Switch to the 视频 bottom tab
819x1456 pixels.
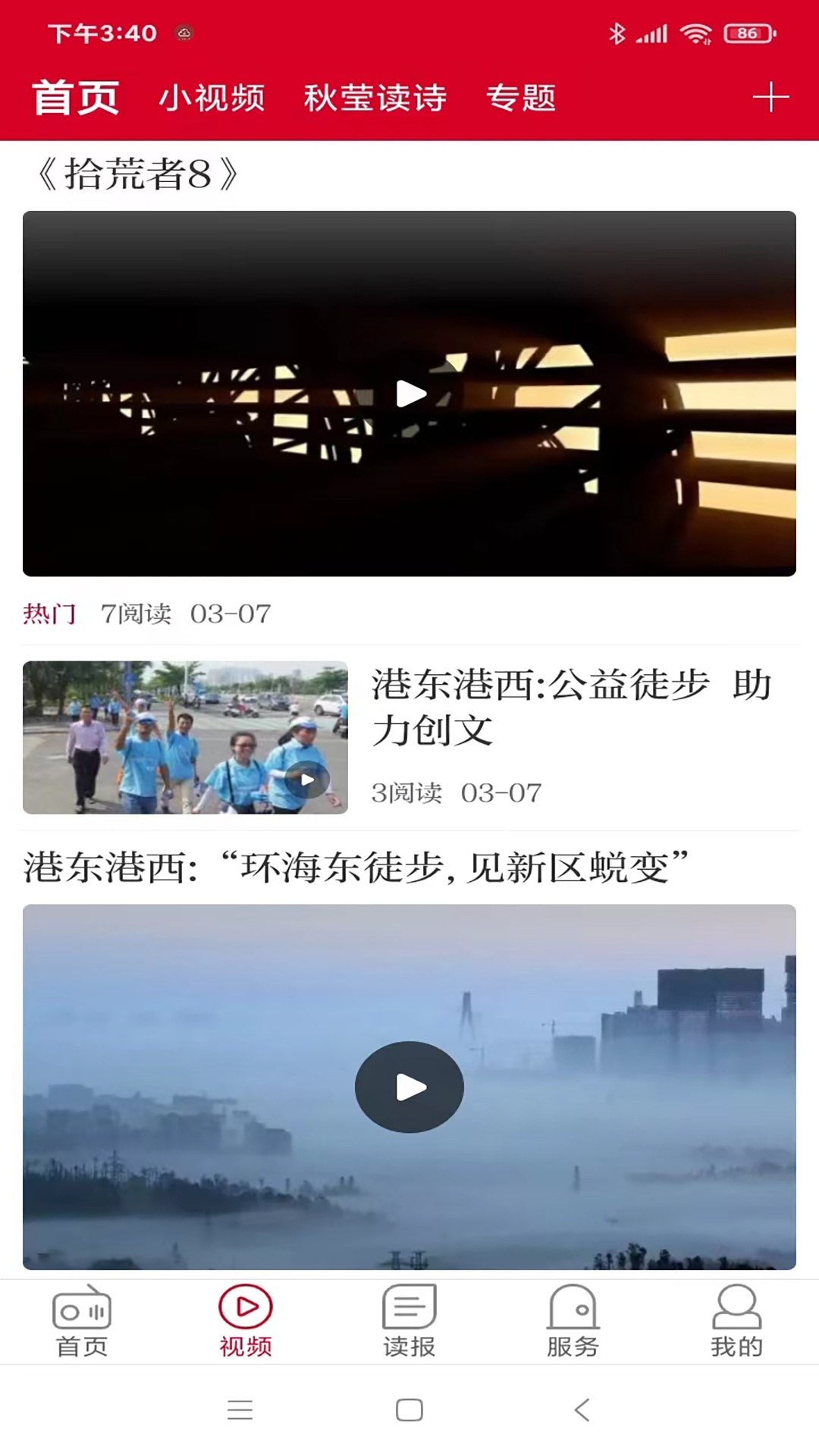246,1321
